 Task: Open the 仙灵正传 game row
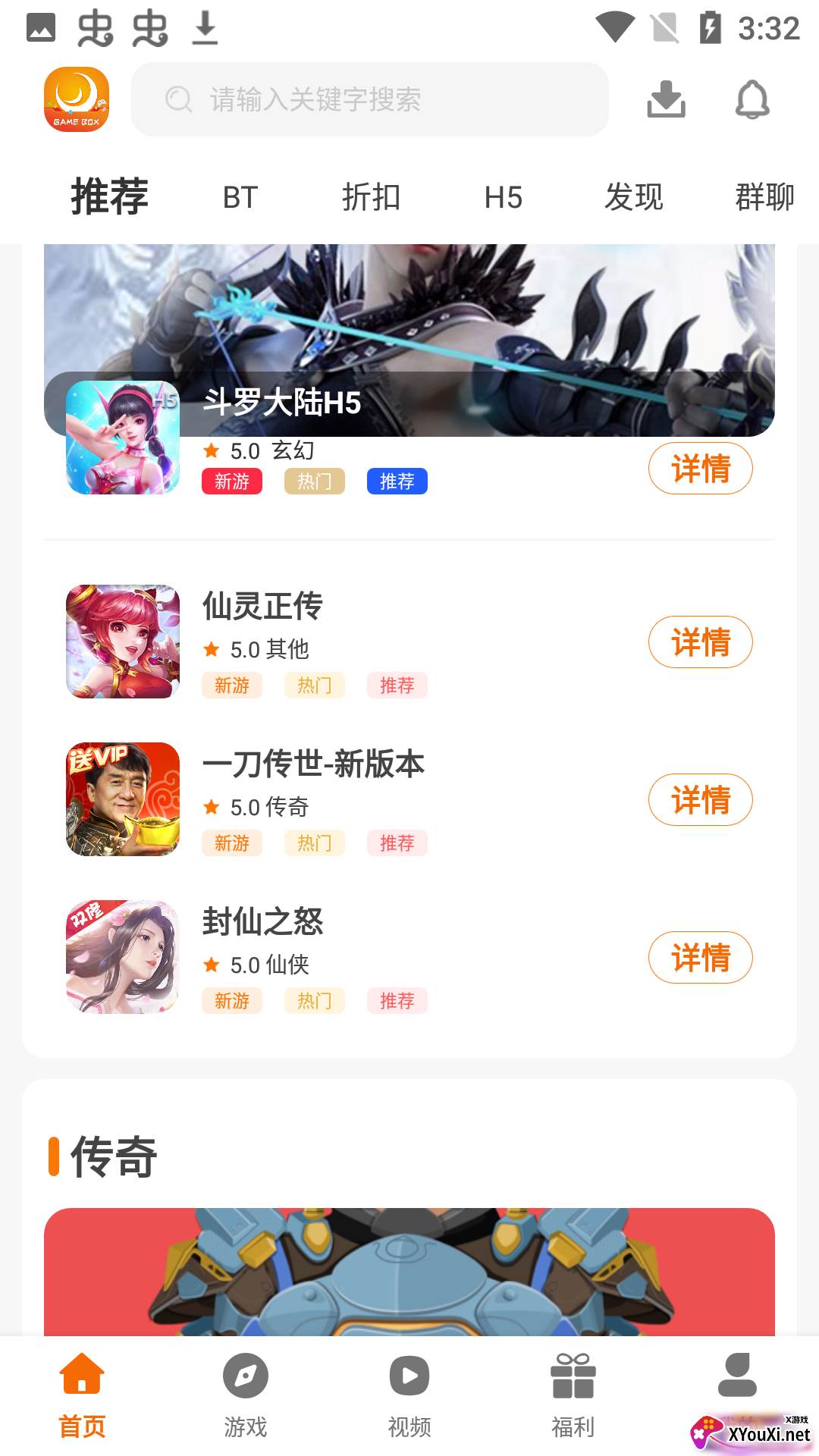coord(341,642)
